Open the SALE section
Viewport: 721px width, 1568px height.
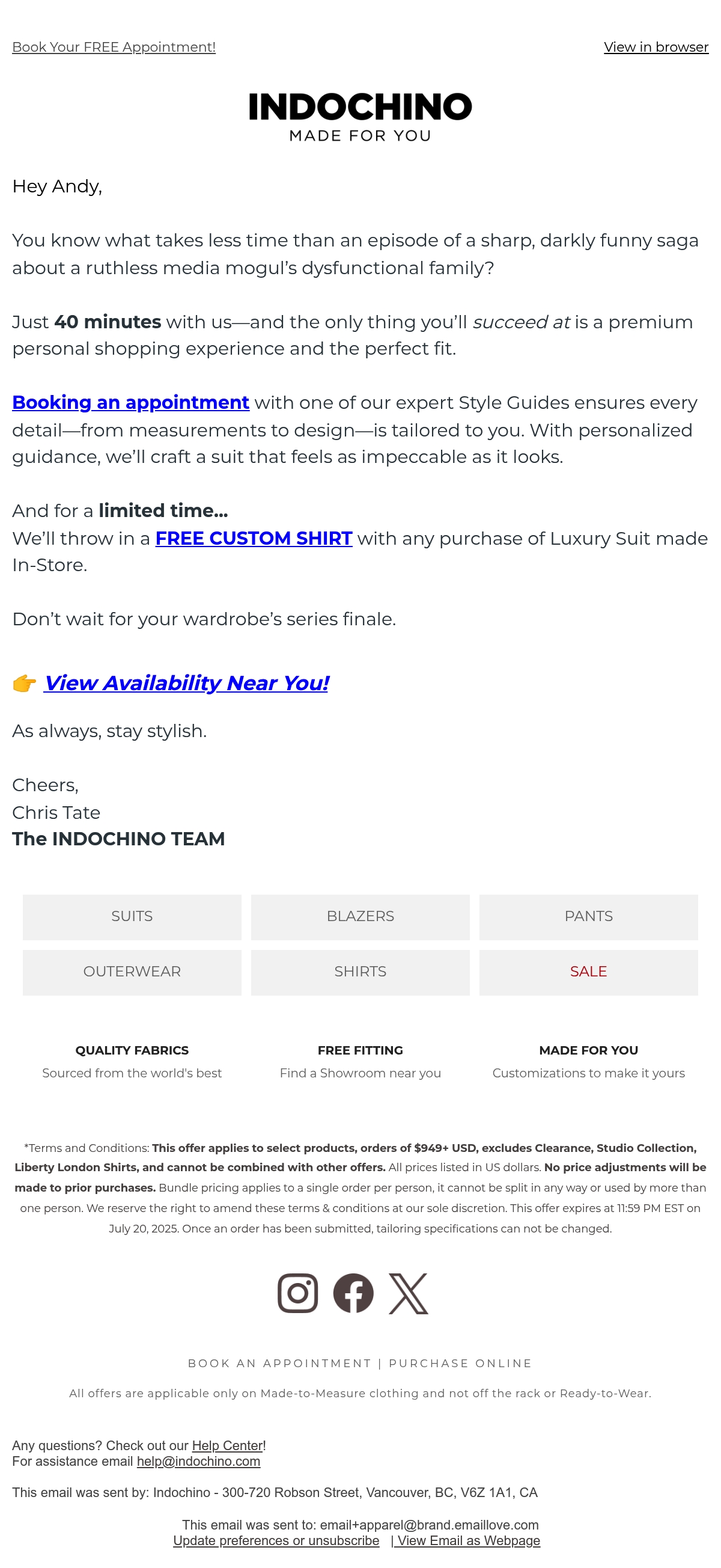[588, 972]
